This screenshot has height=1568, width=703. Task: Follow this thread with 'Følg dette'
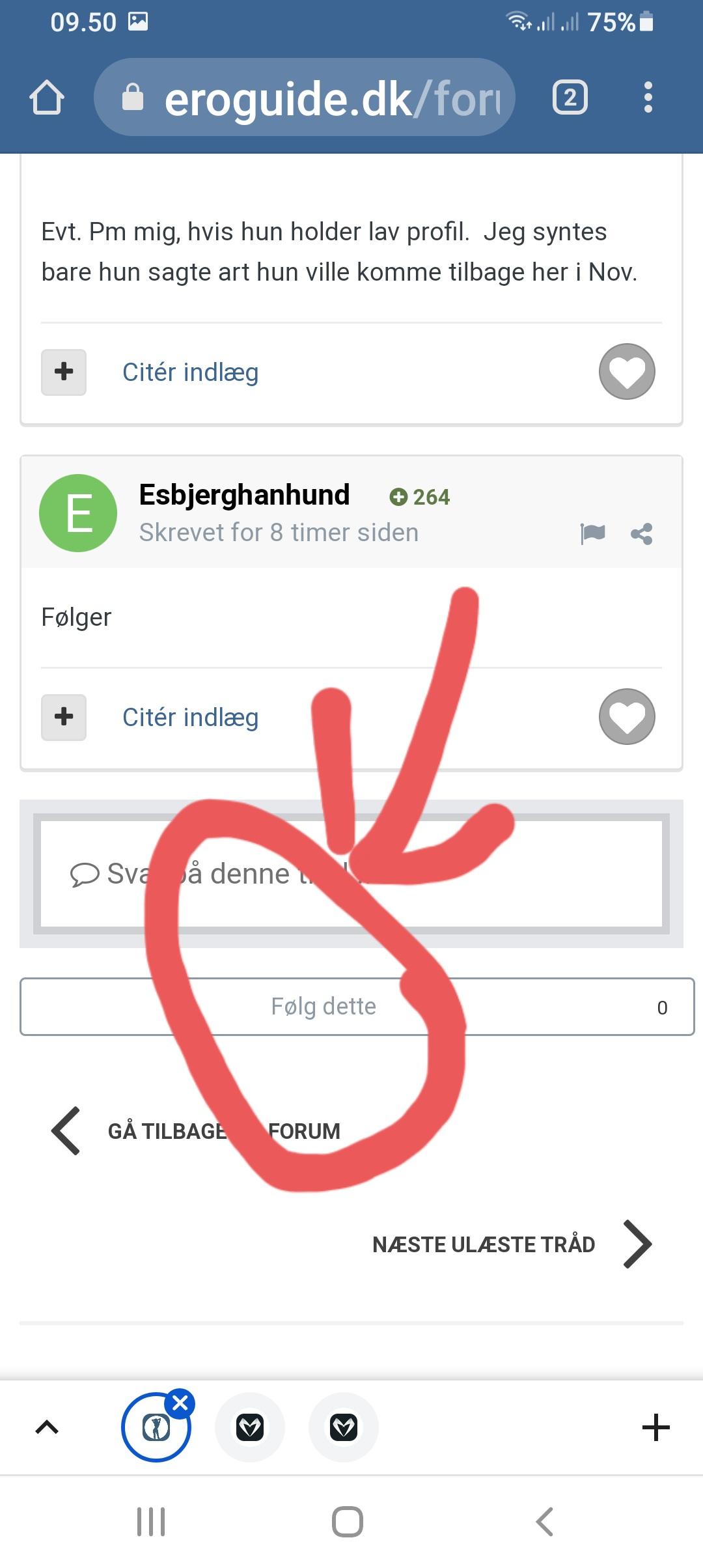pos(324,1007)
